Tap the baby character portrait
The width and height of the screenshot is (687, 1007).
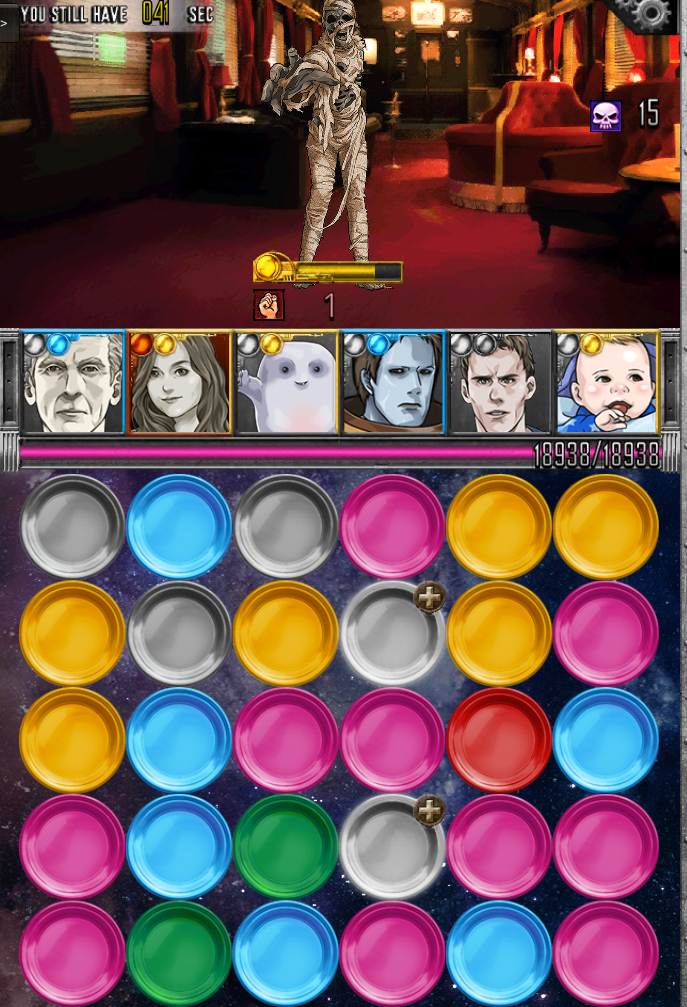607,383
